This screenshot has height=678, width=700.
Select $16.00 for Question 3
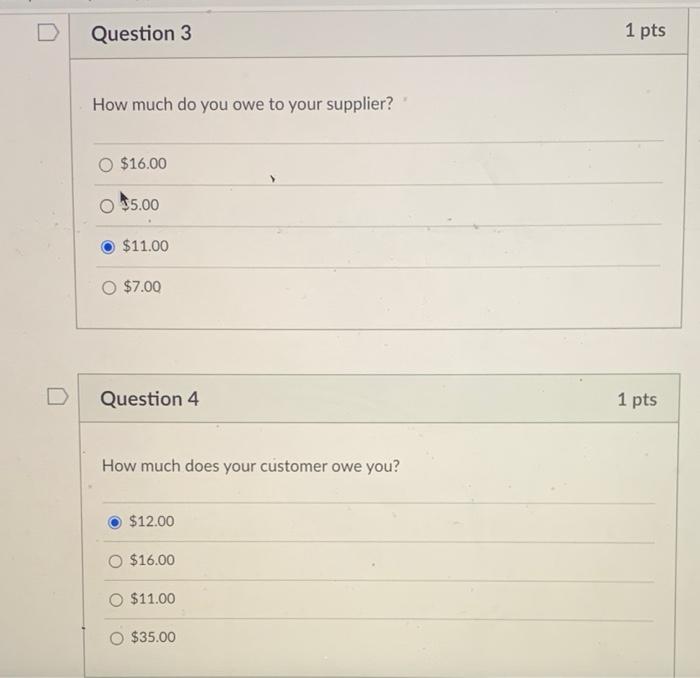(107, 164)
